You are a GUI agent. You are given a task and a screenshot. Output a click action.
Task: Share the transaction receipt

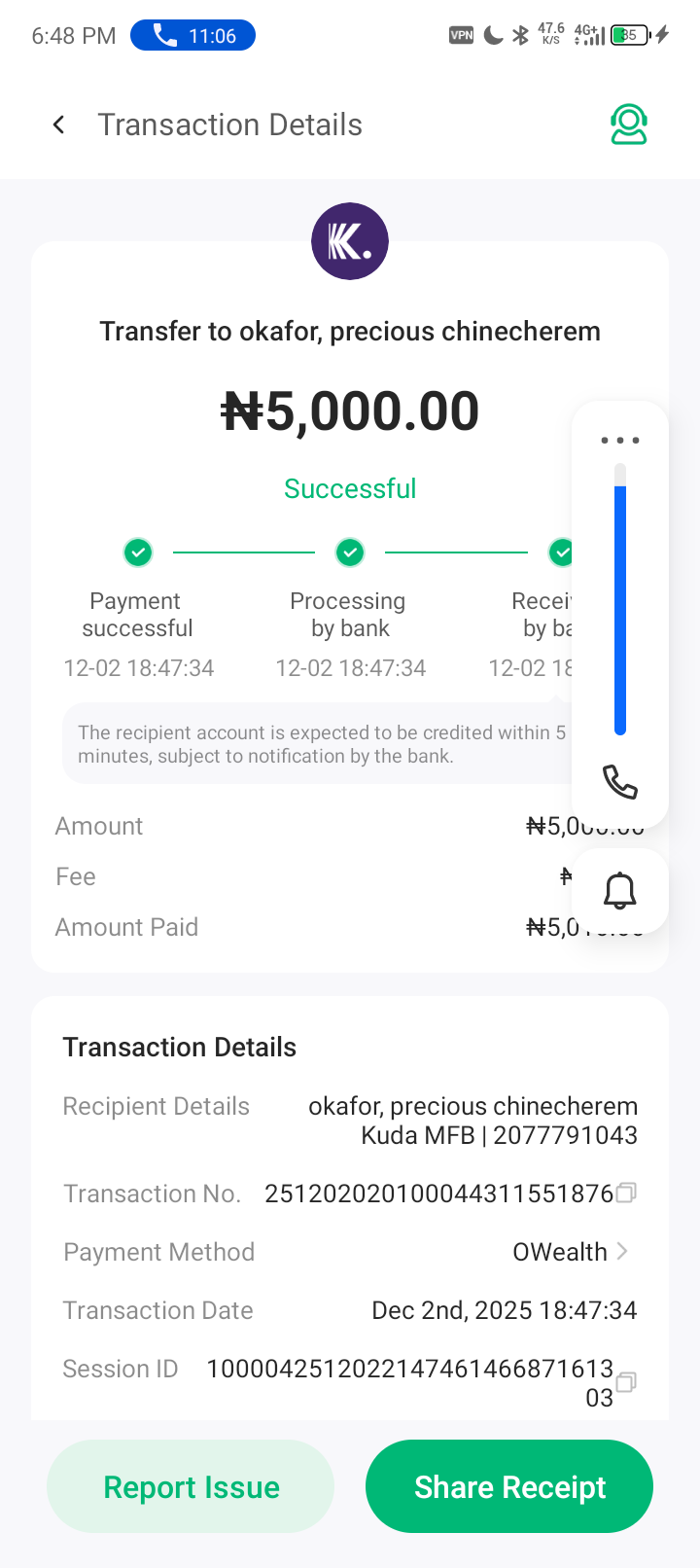point(508,1486)
